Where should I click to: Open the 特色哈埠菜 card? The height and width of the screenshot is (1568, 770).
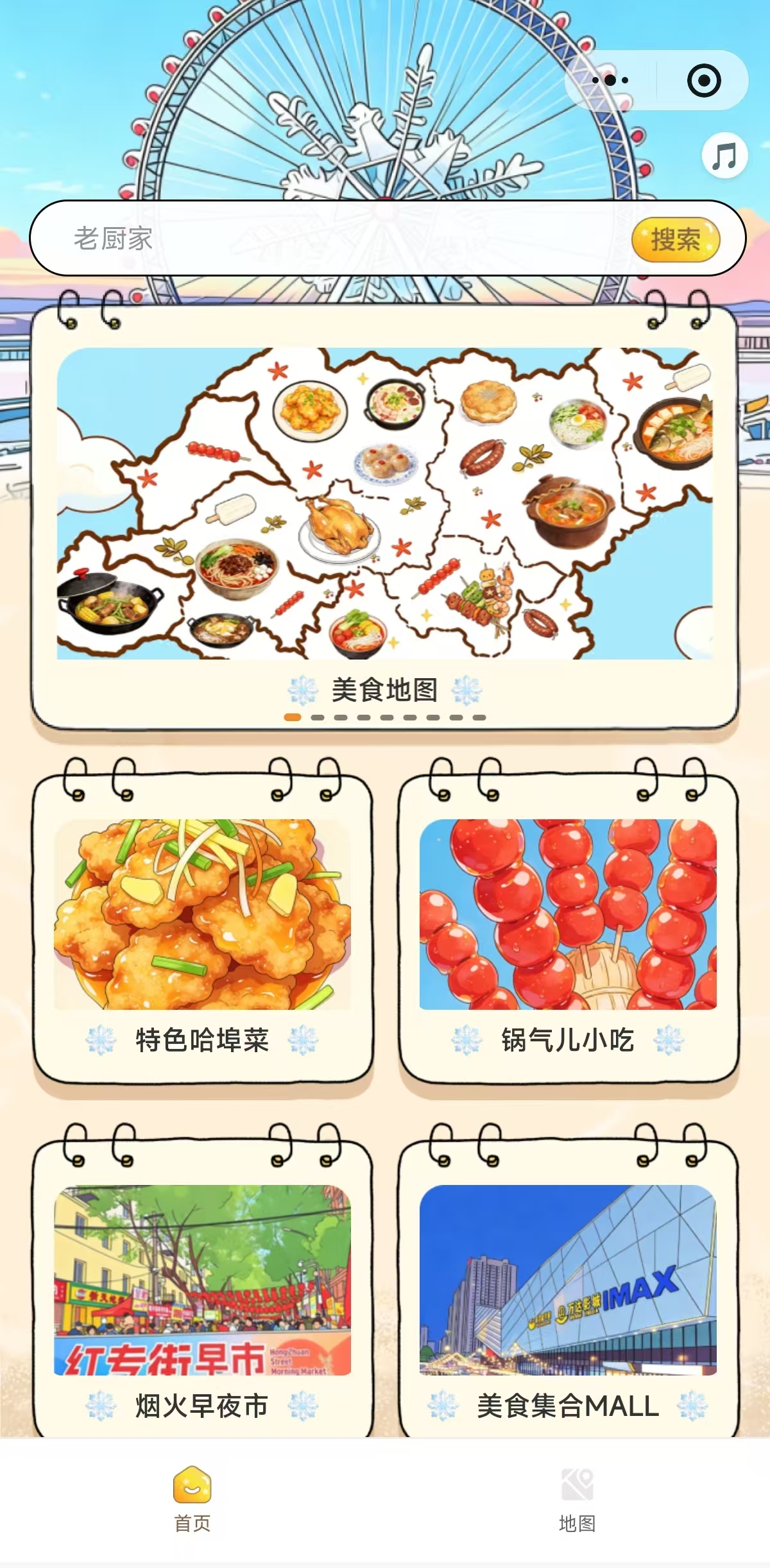202,930
